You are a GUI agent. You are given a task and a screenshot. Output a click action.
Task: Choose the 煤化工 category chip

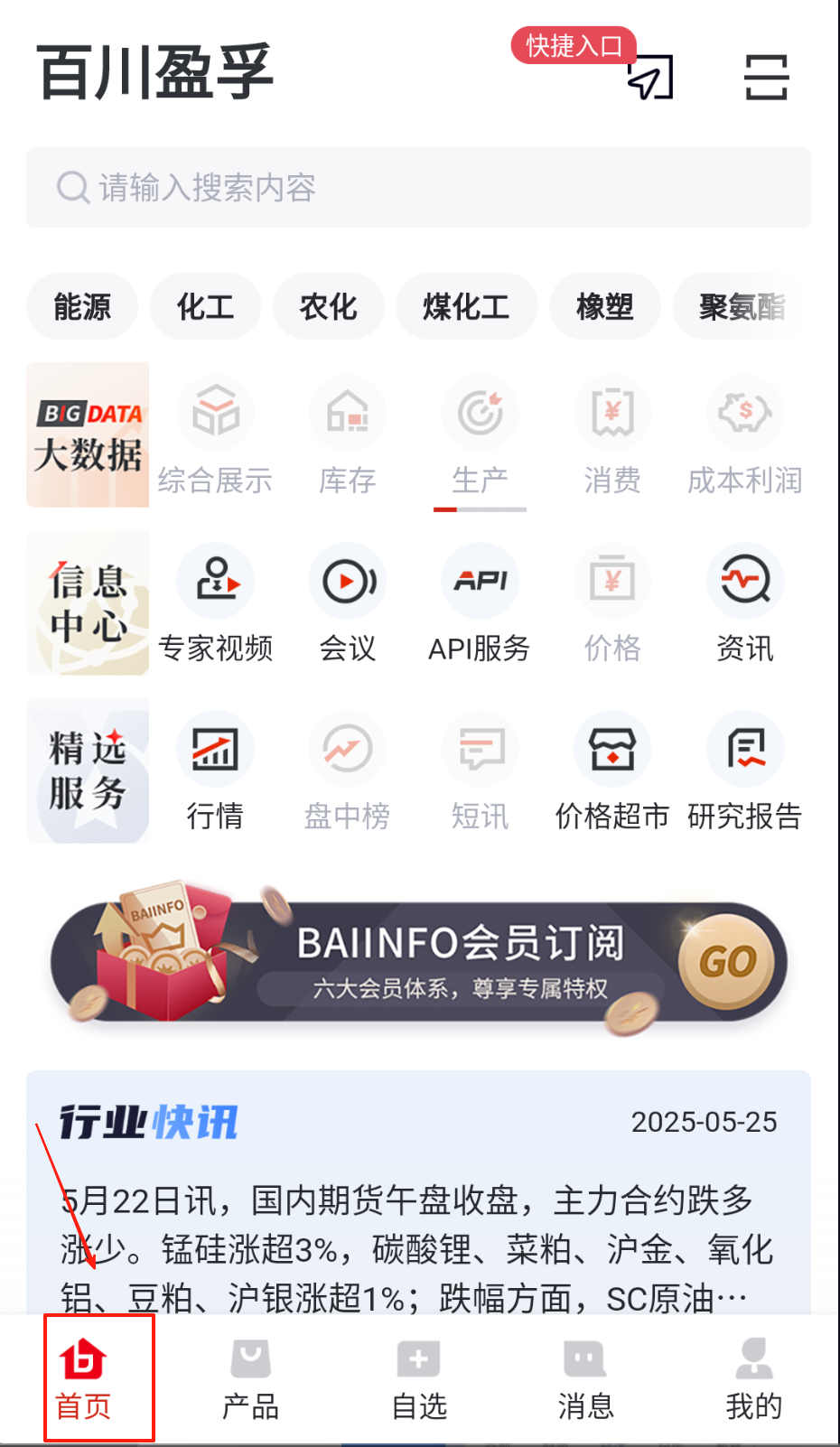pyautogui.click(x=466, y=307)
